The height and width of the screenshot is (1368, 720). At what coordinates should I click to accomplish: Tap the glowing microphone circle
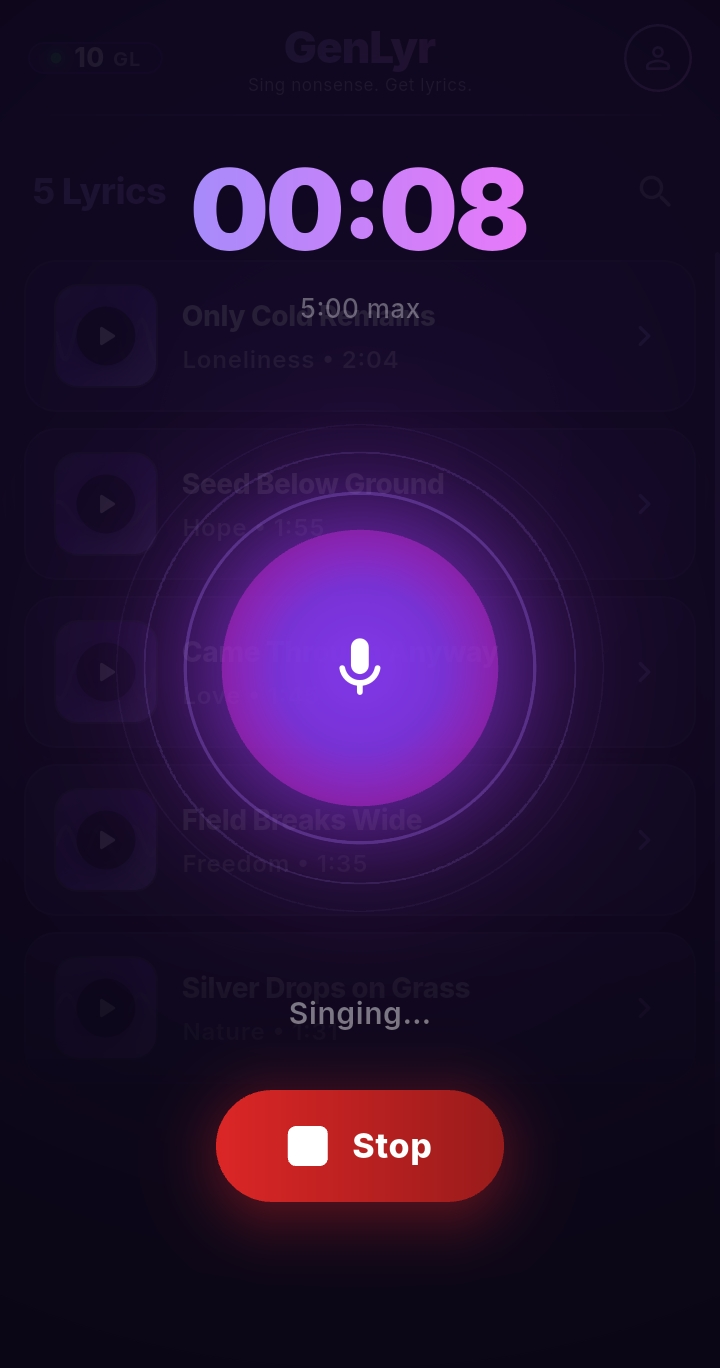coord(360,667)
